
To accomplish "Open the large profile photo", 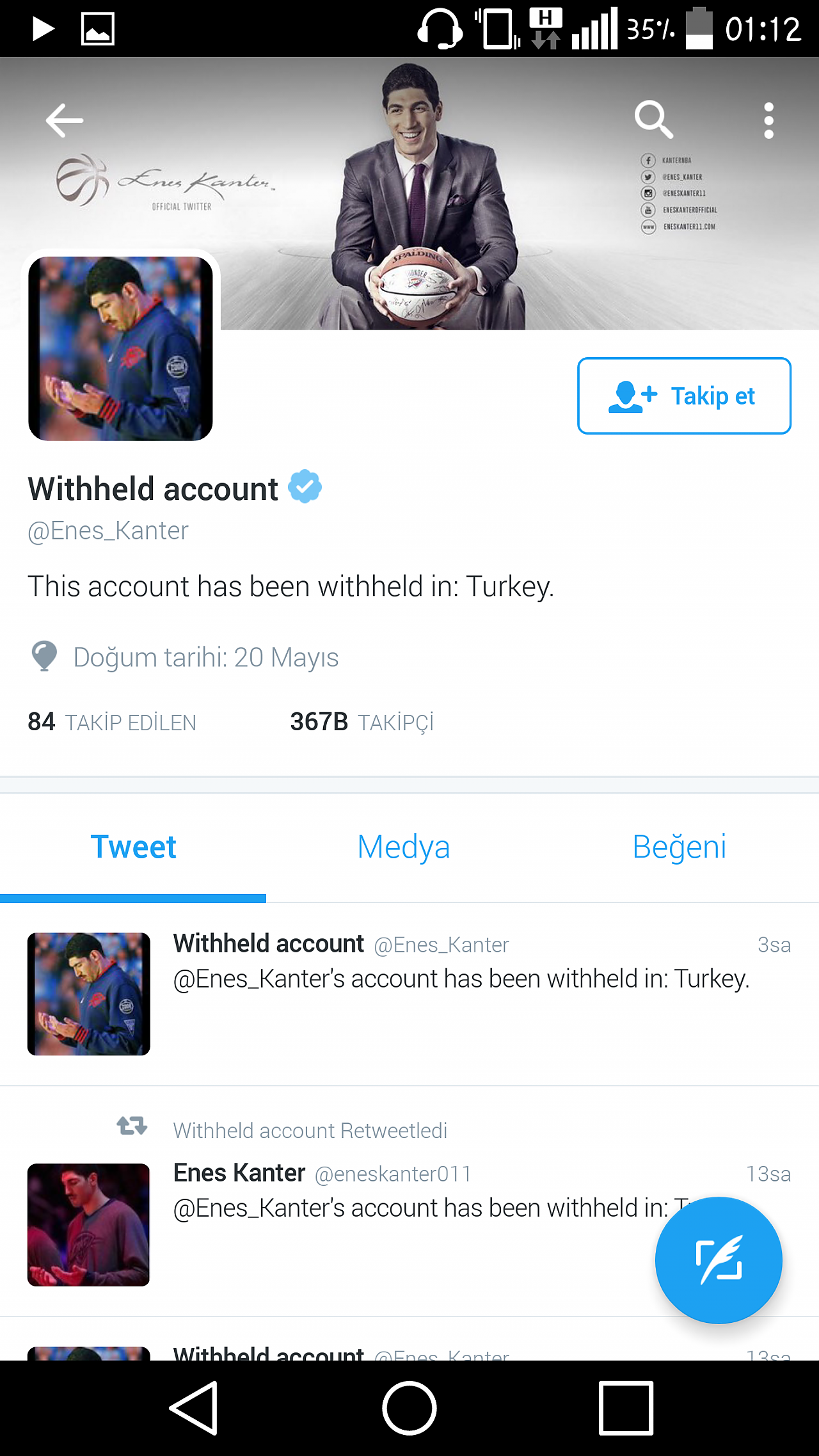I will pyautogui.click(x=120, y=349).
